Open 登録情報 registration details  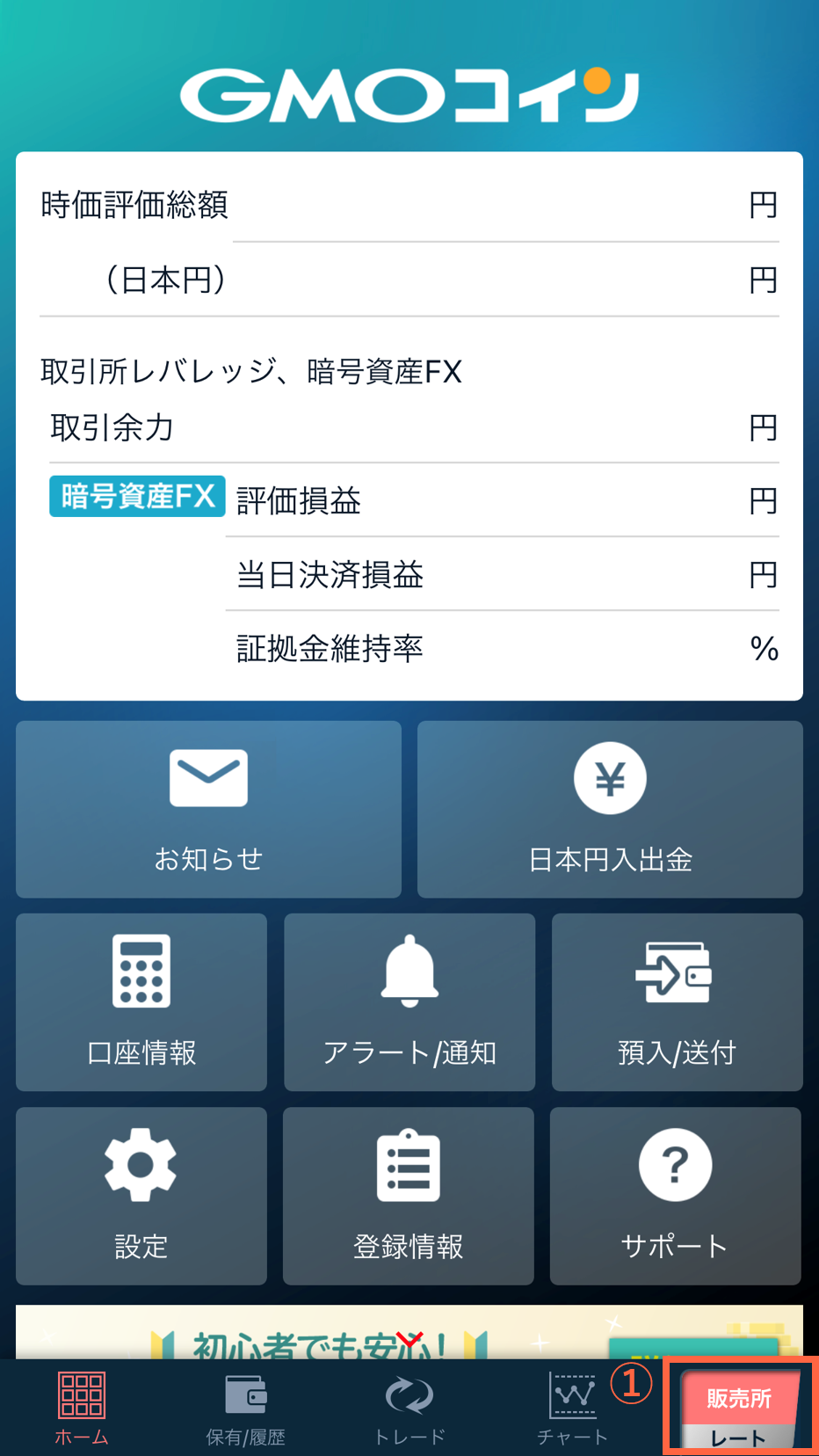pyautogui.click(x=409, y=1196)
